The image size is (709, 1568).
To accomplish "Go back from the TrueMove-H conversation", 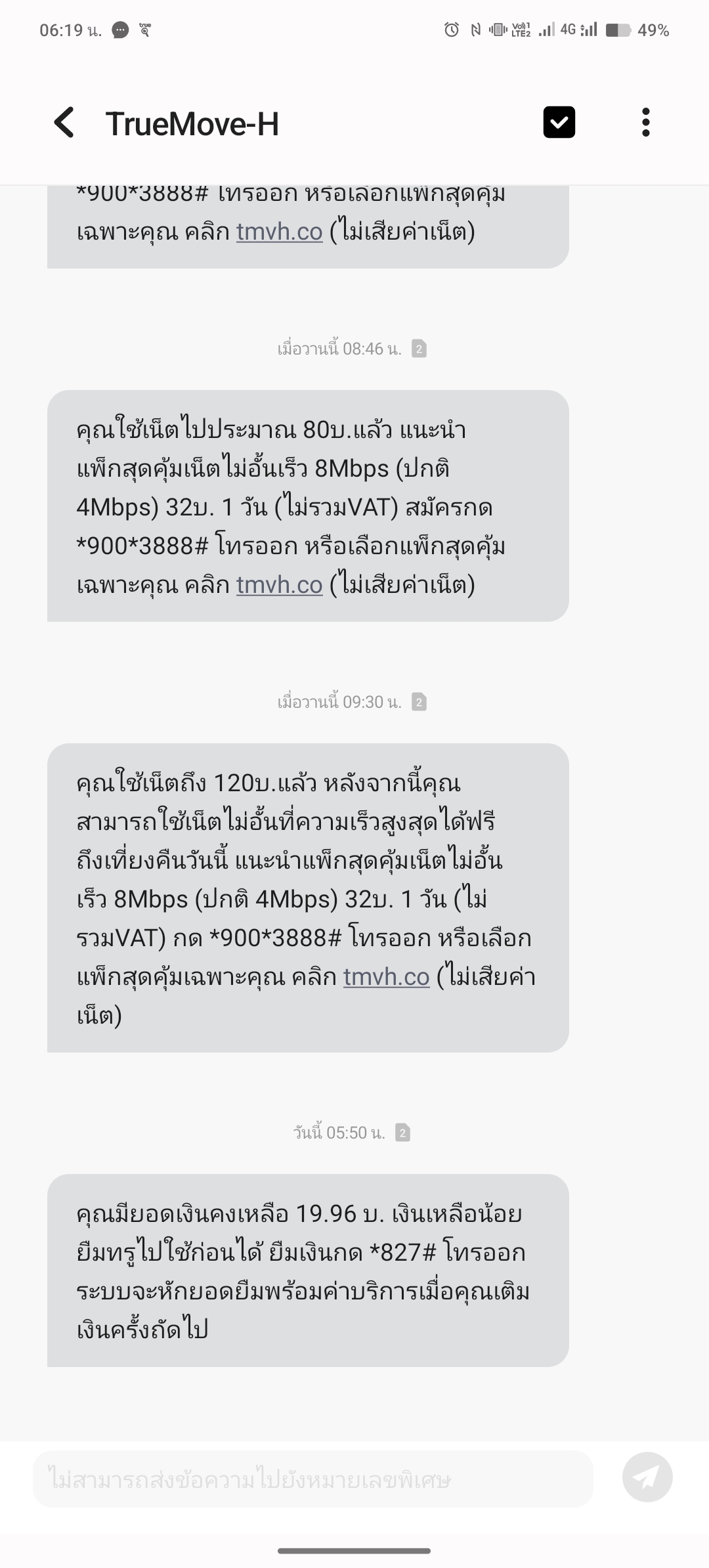I will (x=64, y=123).
